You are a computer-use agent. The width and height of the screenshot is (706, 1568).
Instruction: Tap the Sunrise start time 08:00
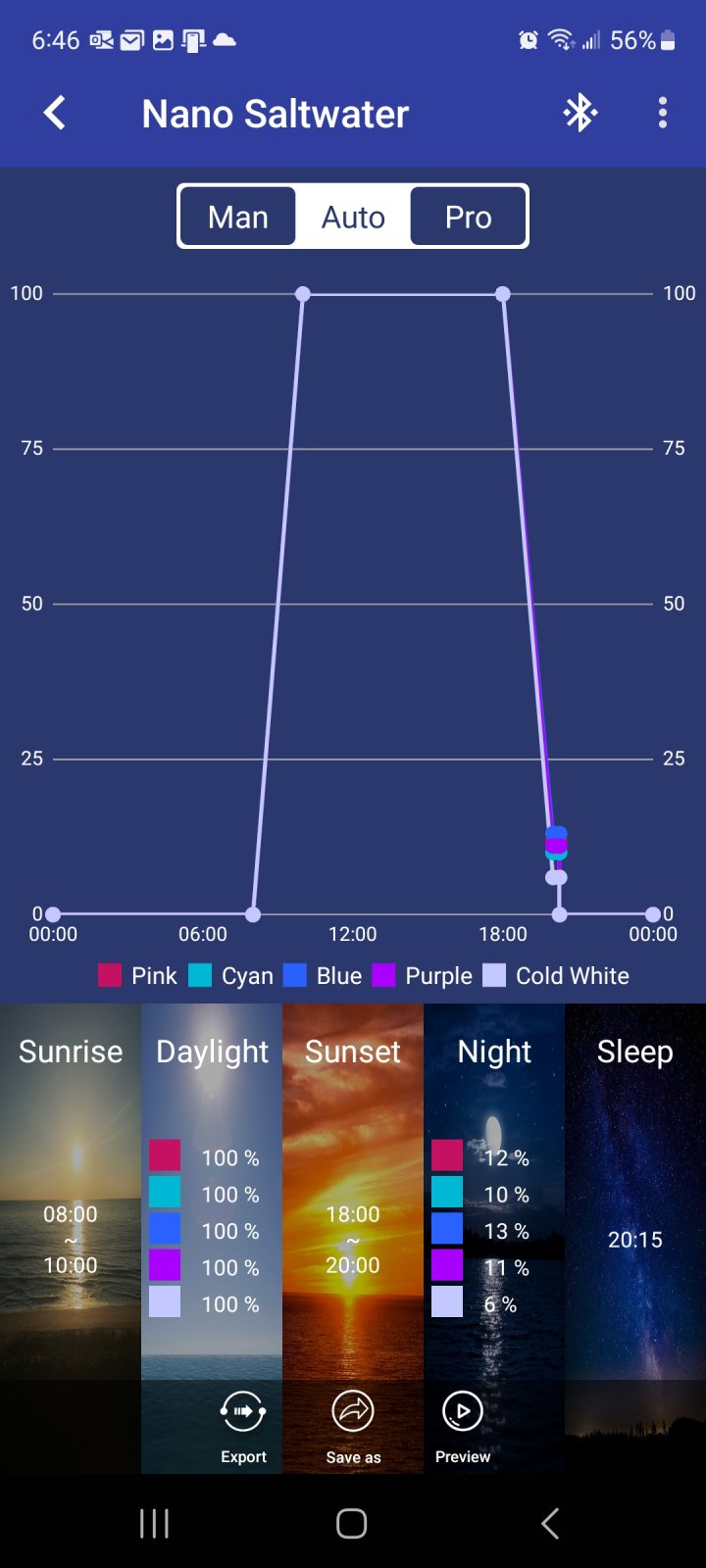[70, 1214]
